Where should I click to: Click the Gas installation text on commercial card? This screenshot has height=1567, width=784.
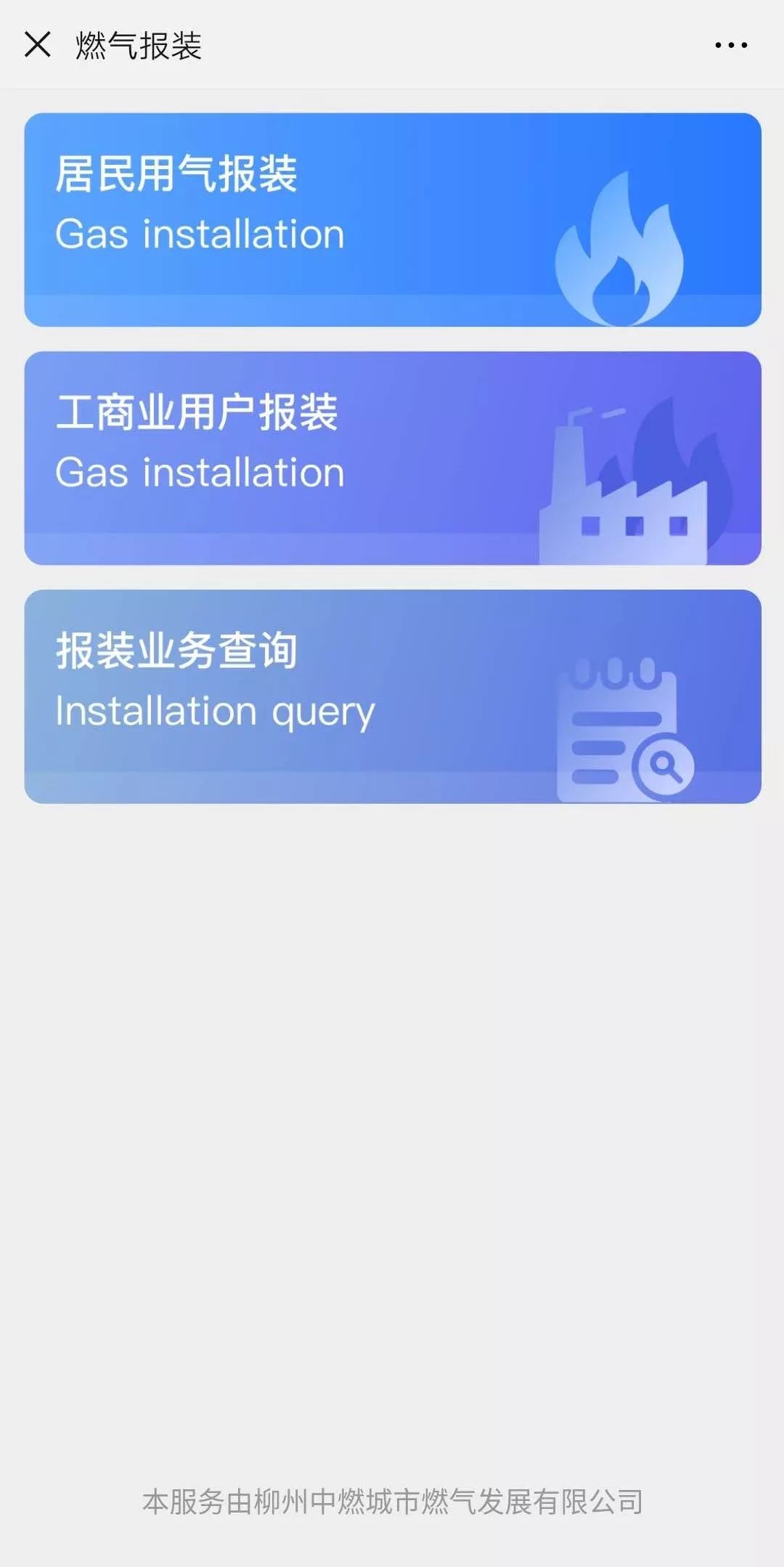tap(198, 472)
